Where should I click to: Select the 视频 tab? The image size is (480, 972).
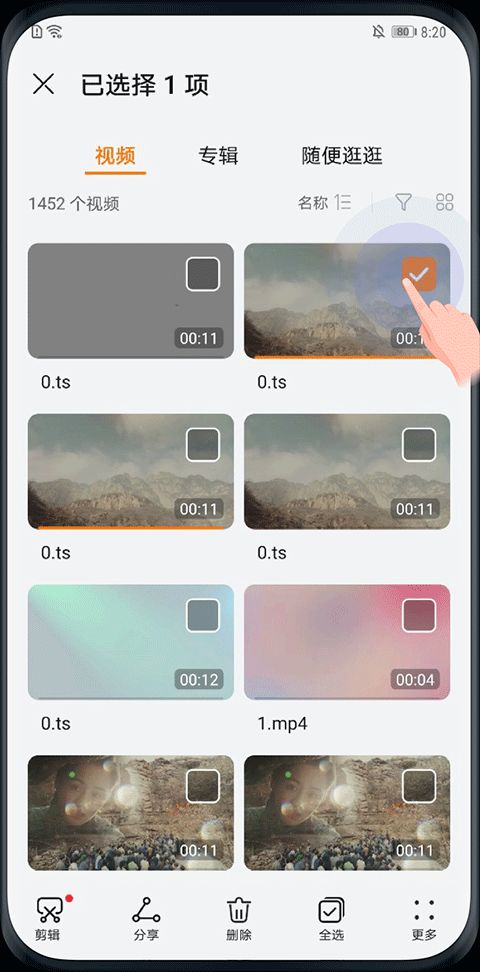pos(115,156)
